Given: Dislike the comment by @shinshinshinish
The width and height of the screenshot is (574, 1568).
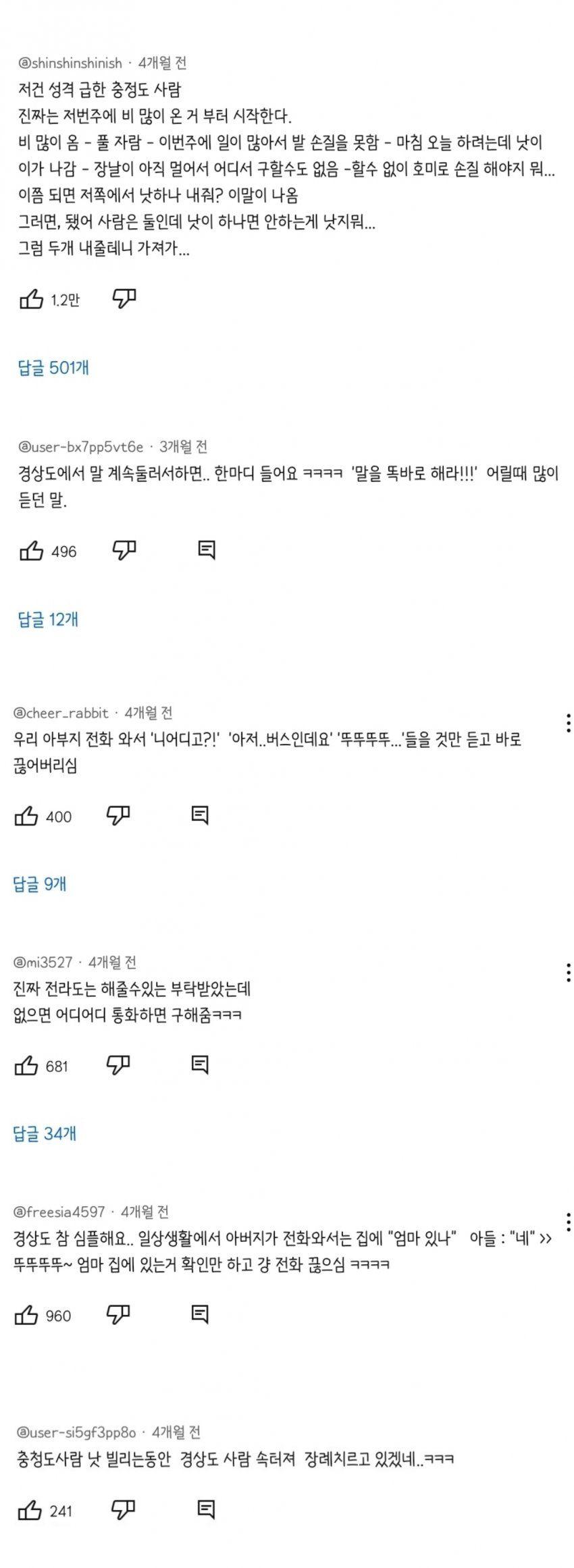Looking at the screenshot, I should pyautogui.click(x=124, y=298).
